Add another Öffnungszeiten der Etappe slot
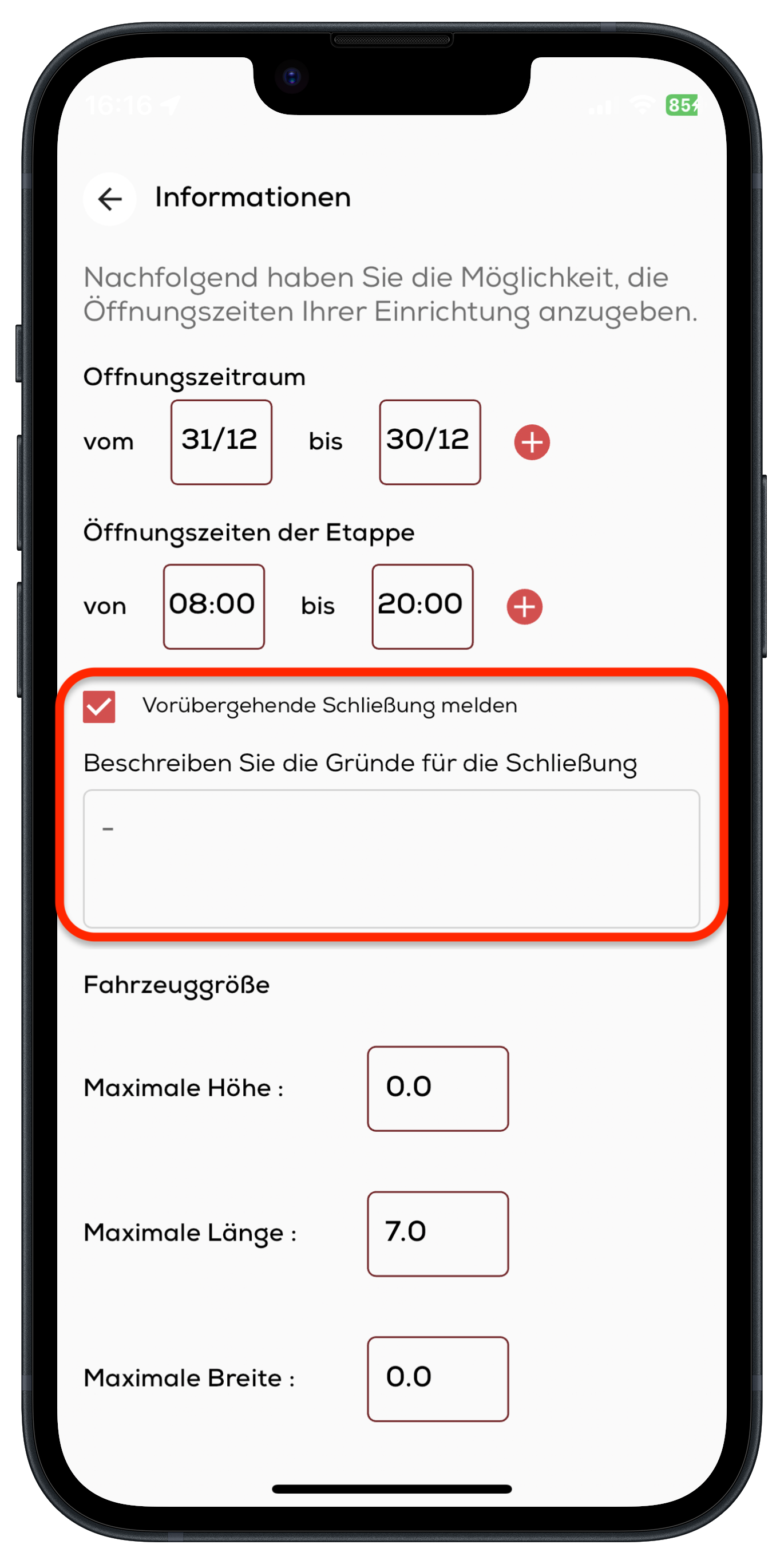This screenshot has height=1564, width=784. pos(524,606)
